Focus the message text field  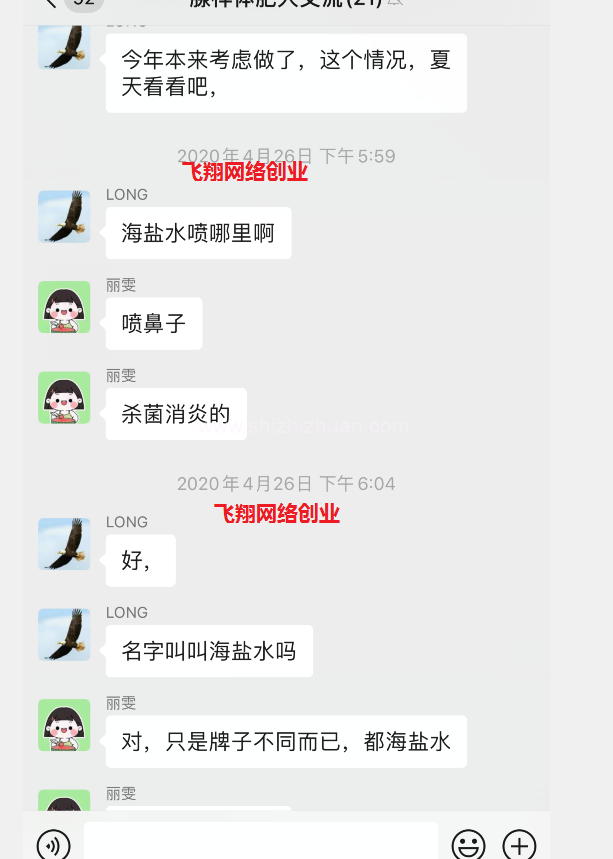tap(260, 842)
